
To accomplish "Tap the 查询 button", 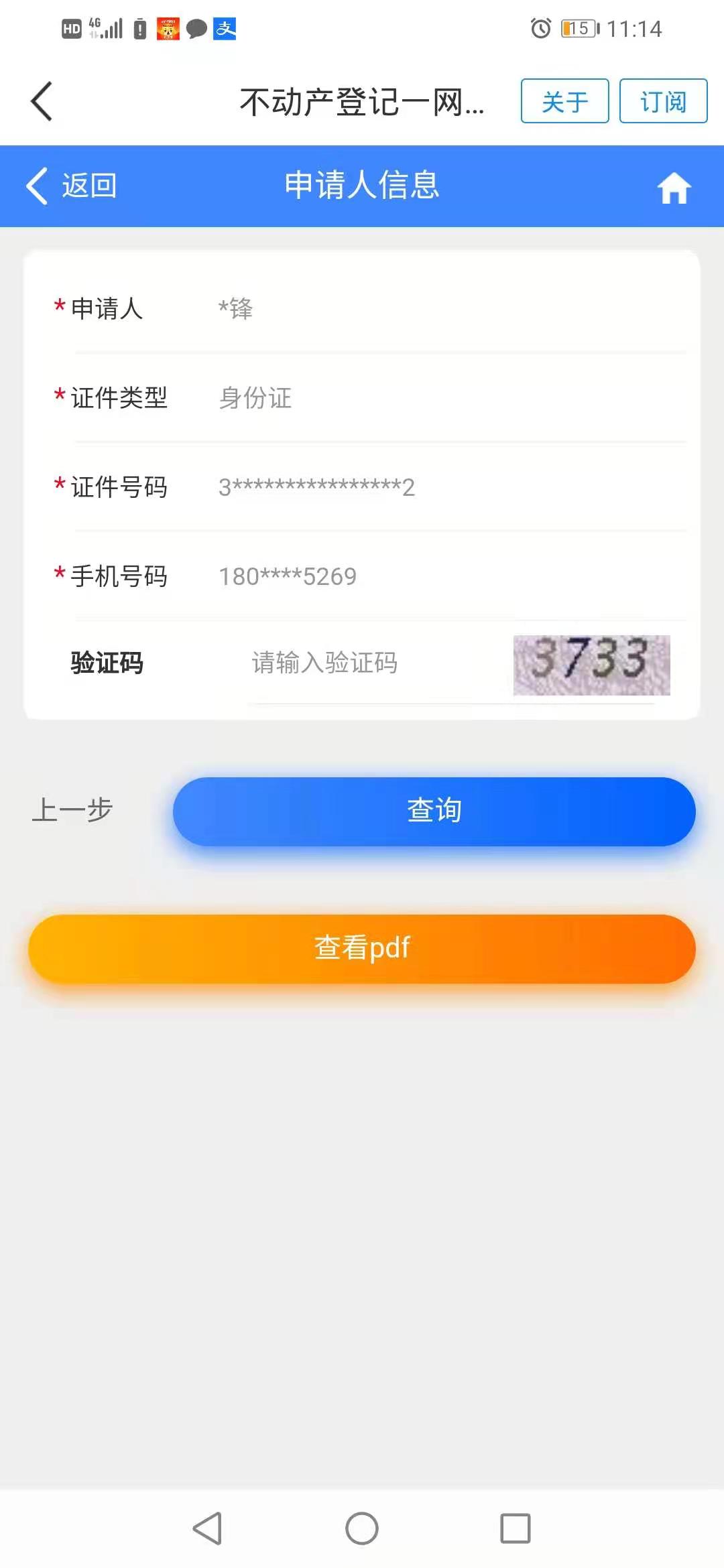I will (x=434, y=811).
